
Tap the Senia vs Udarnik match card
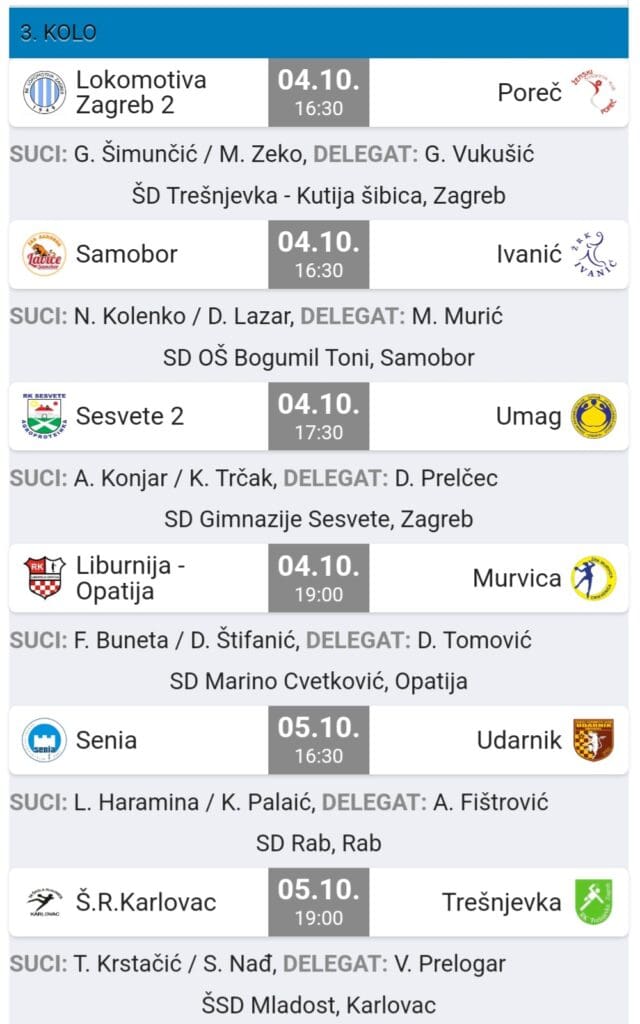click(318, 740)
